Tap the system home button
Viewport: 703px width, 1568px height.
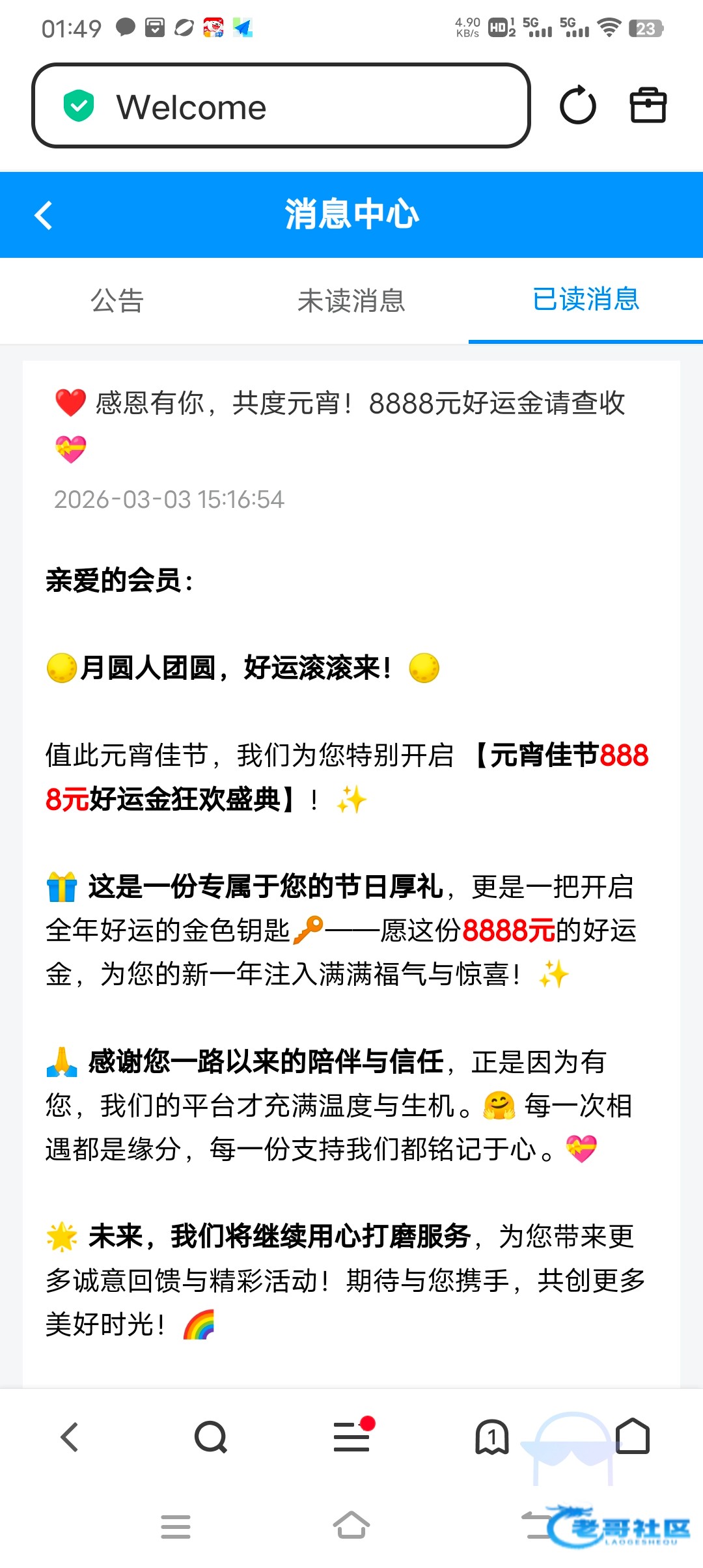tap(351, 1526)
